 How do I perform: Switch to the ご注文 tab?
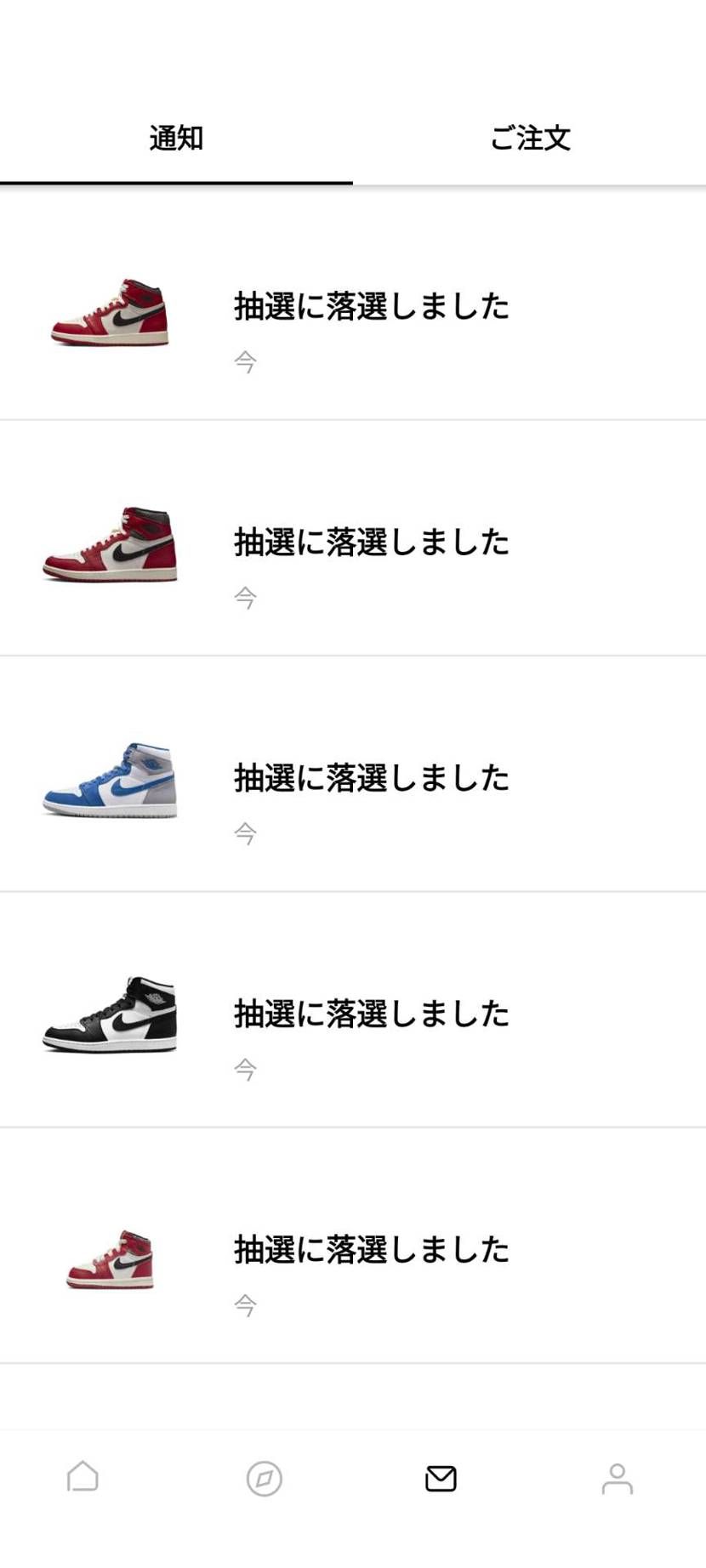pos(529,139)
